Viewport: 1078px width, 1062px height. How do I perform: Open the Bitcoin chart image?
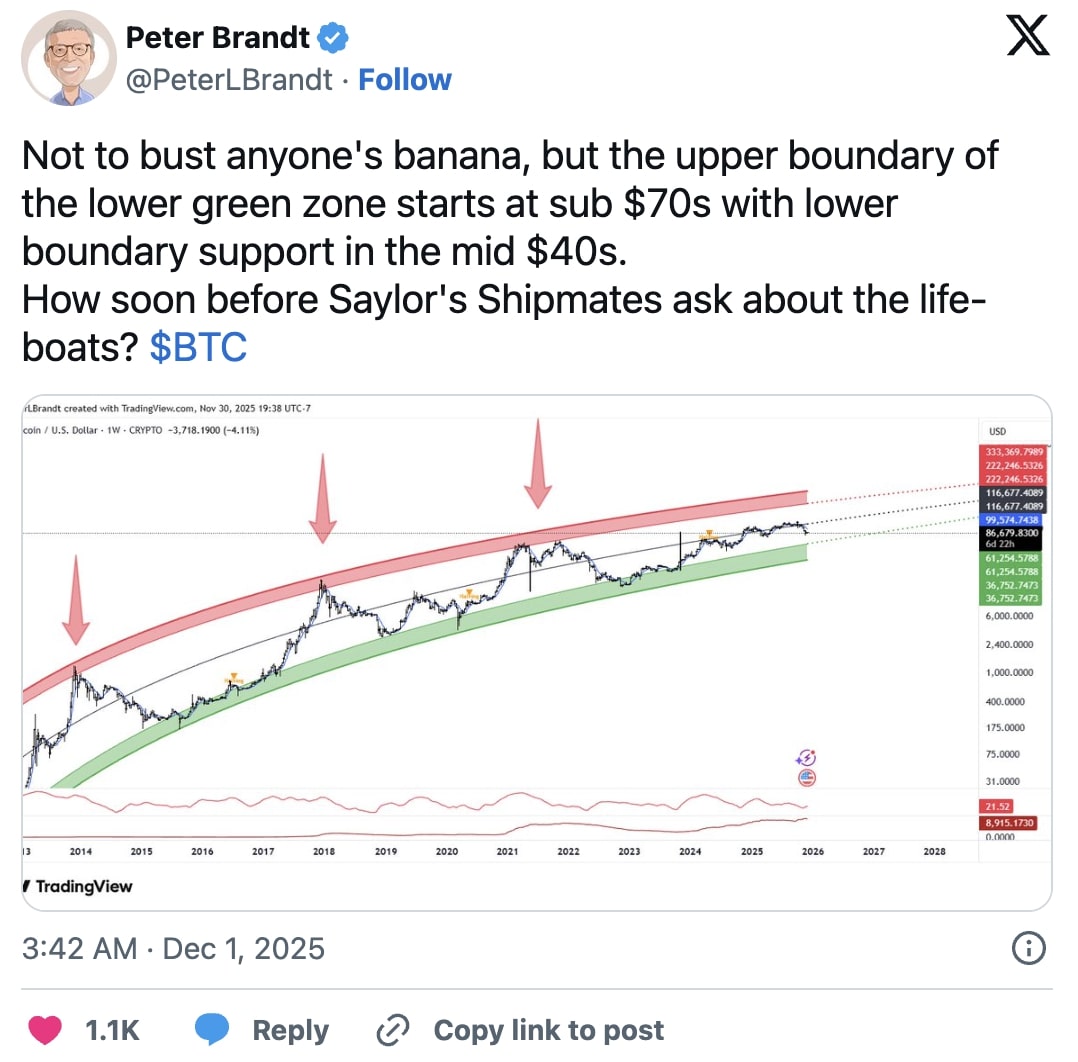(536, 652)
